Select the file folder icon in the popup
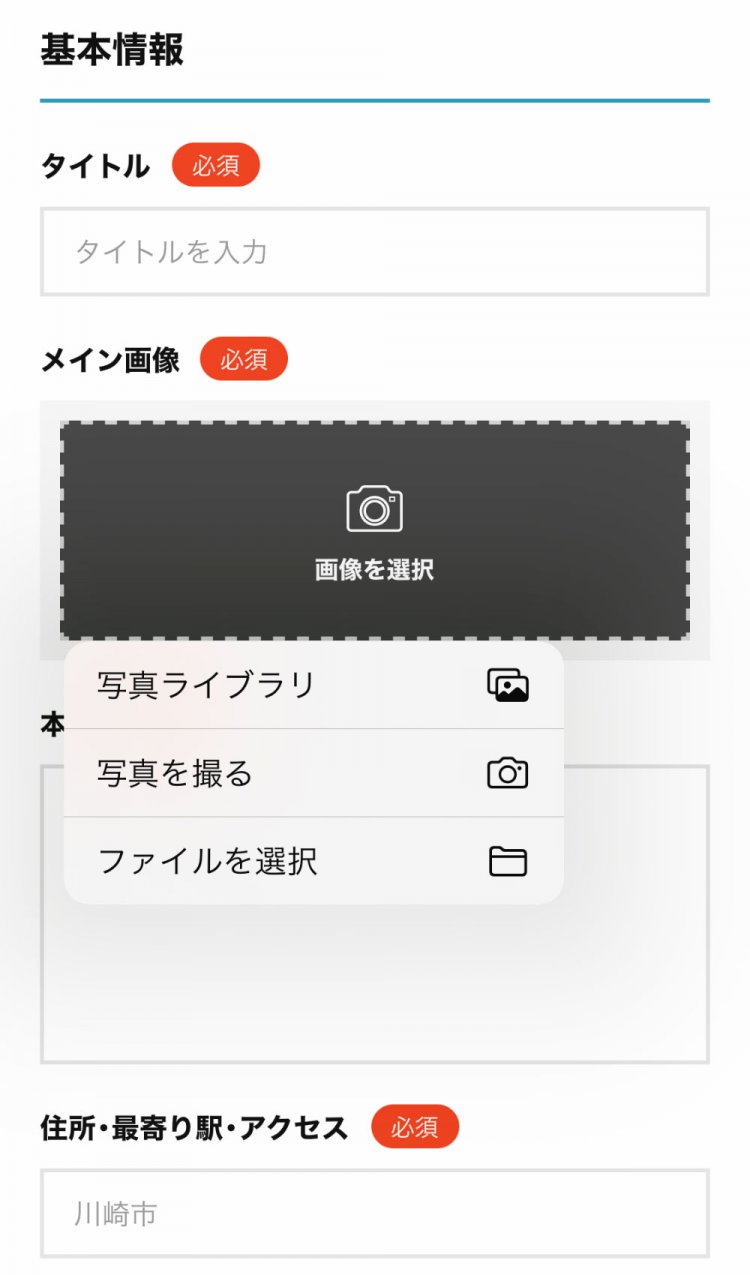This screenshot has height=1275, width=750. [x=509, y=860]
